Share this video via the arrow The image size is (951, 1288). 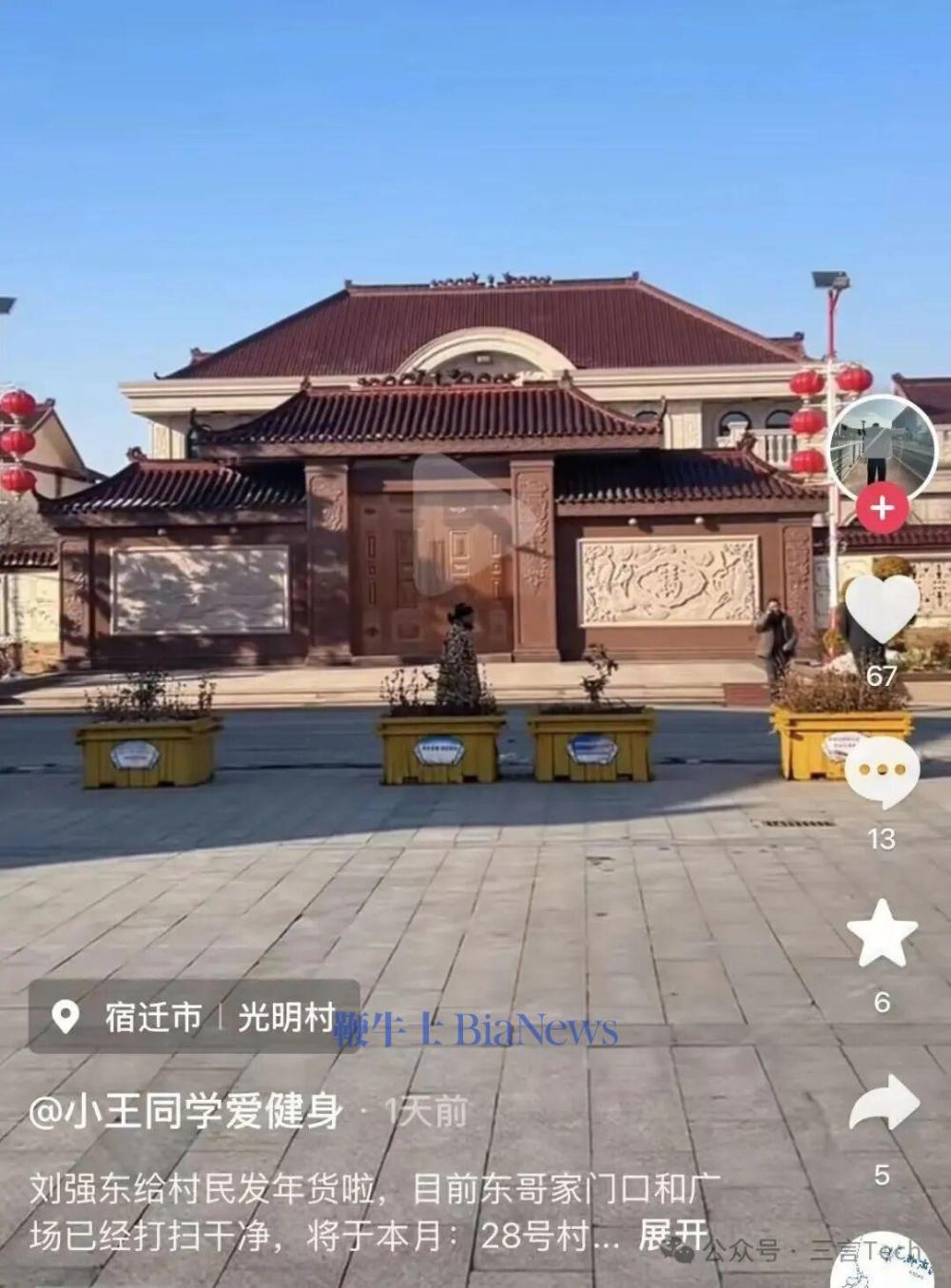[x=883, y=1103]
